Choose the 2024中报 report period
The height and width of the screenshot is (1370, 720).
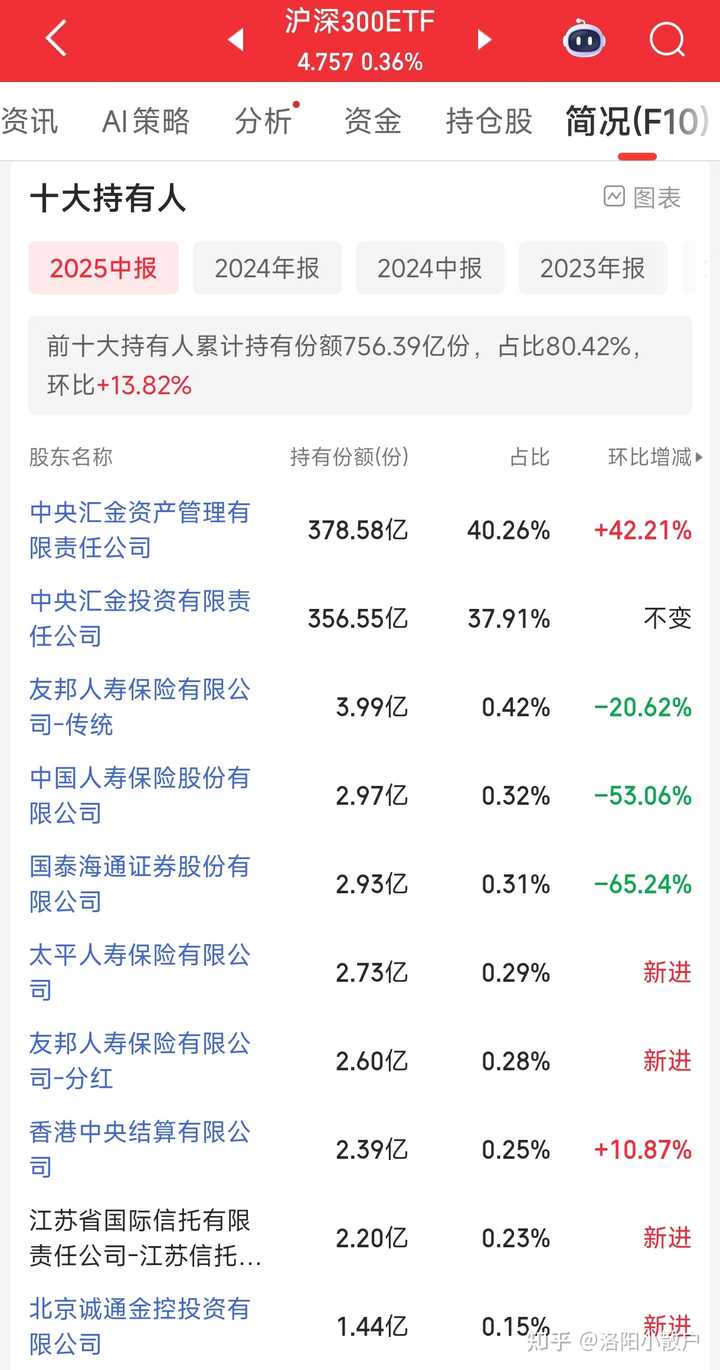point(430,268)
